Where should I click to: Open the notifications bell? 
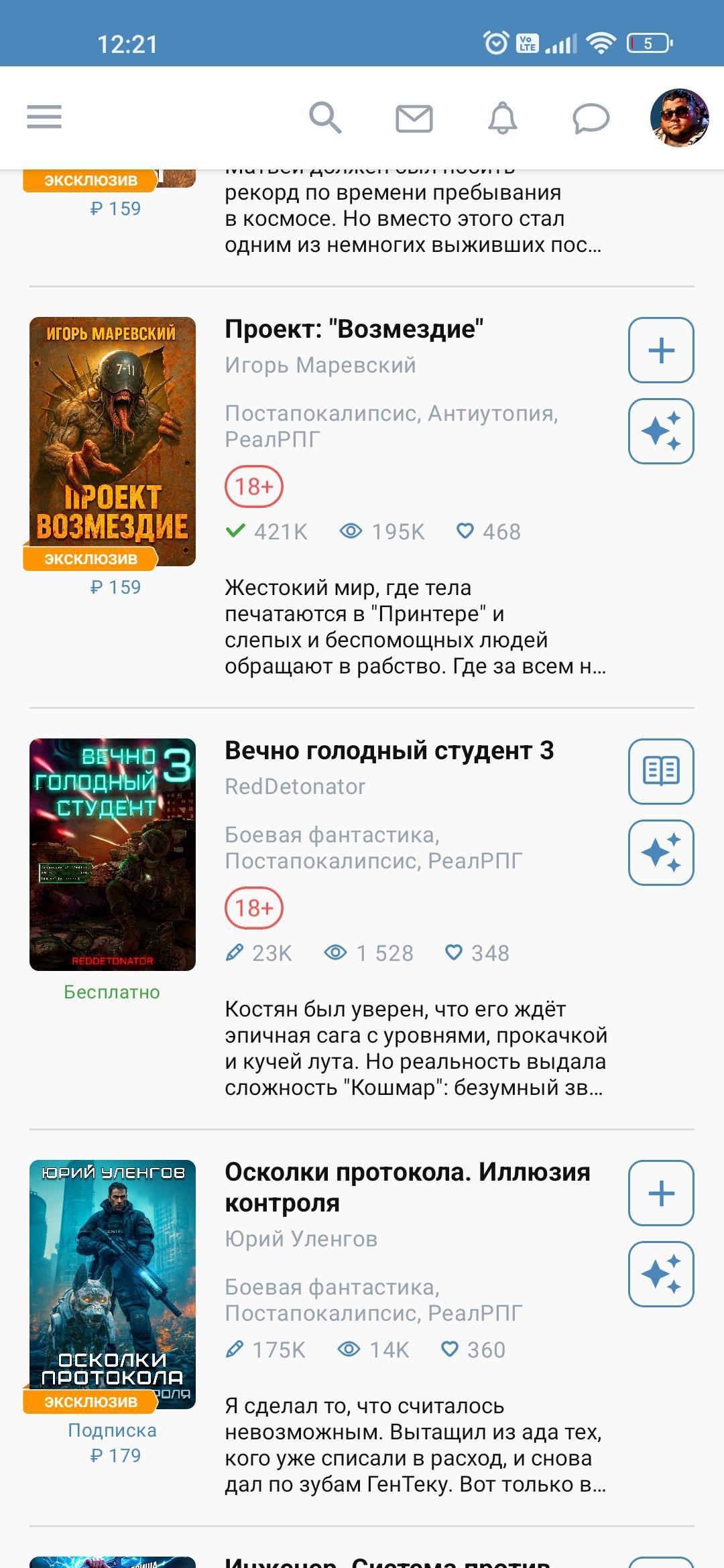[502, 119]
